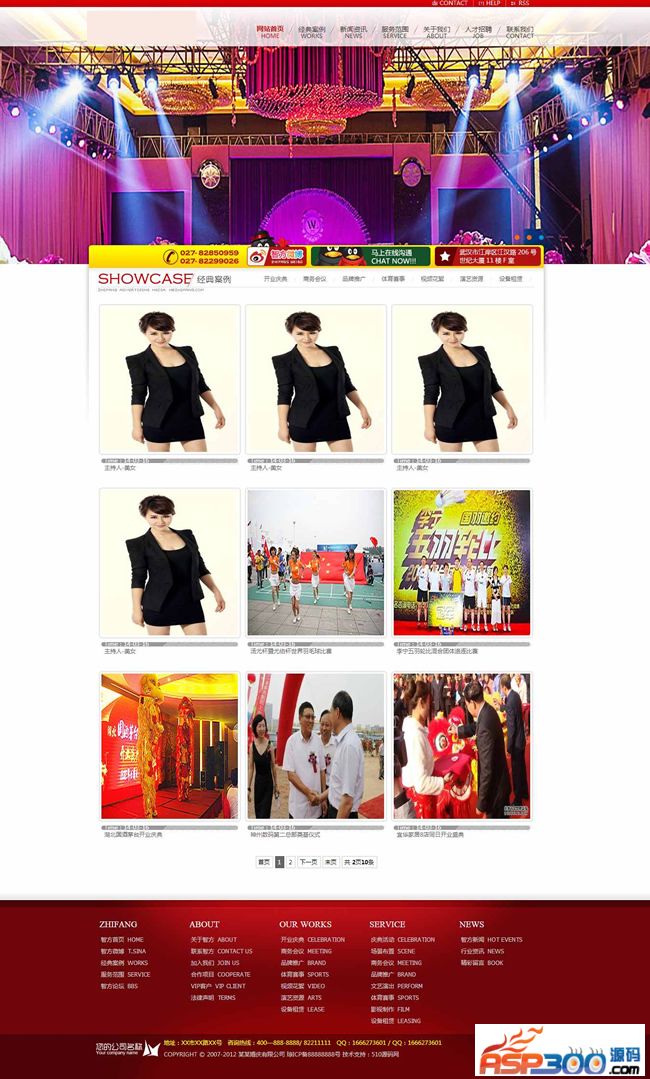Go to the HOME page (网站首页)
The height and width of the screenshot is (1079, 650).
[x=270, y=32]
